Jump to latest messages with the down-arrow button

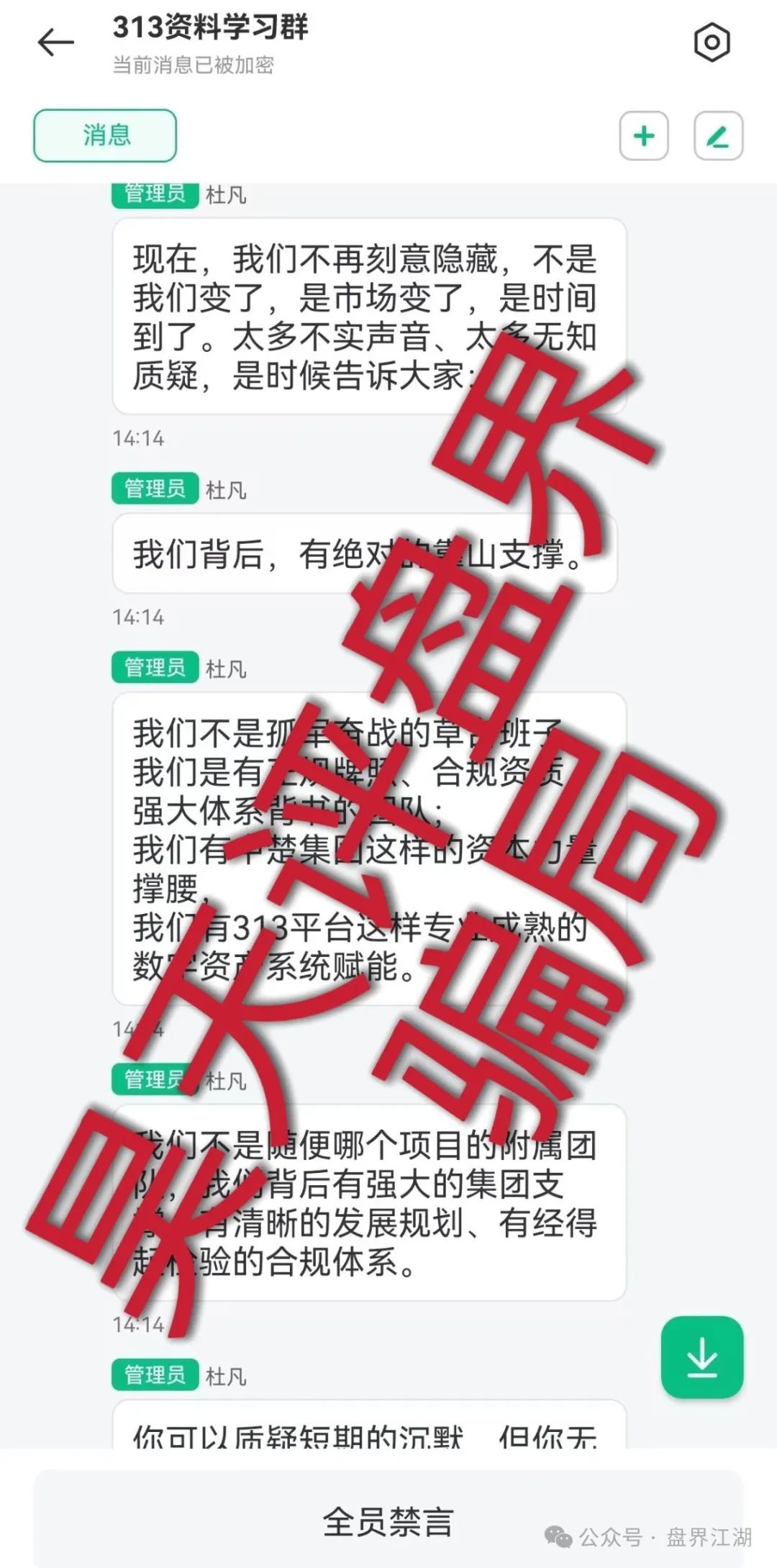tap(701, 1357)
